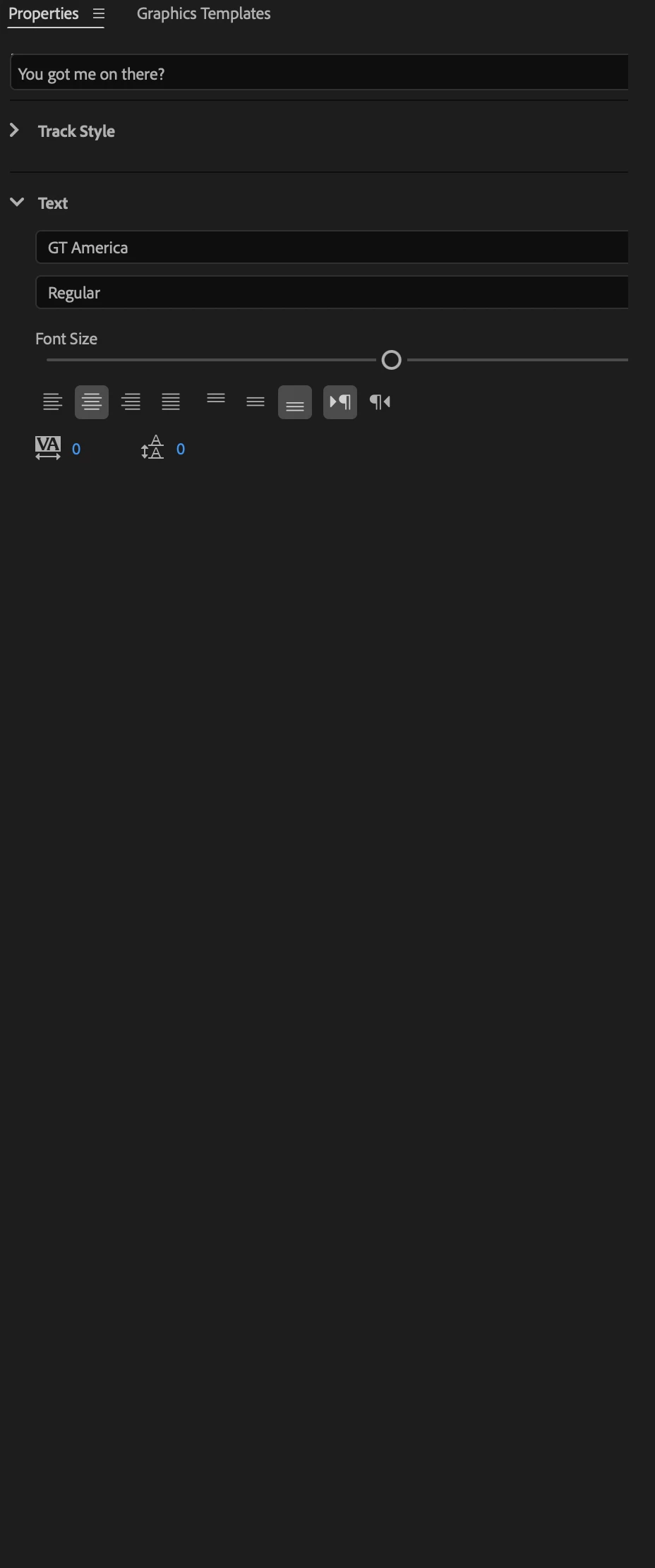Switch to the Graphics Templates tab
The image size is (655, 1568).
click(203, 14)
